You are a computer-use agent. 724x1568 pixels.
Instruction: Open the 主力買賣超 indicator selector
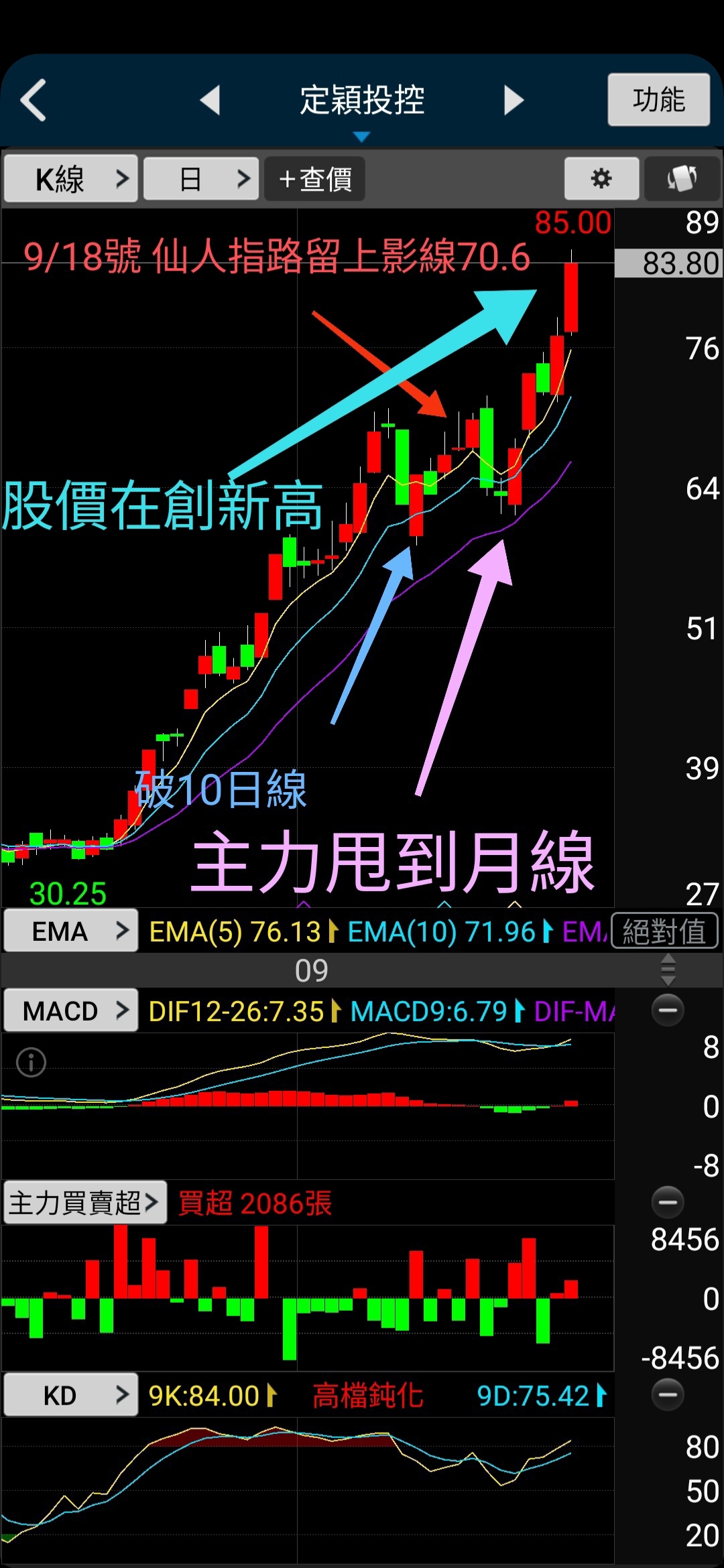(x=84, y=1203)
